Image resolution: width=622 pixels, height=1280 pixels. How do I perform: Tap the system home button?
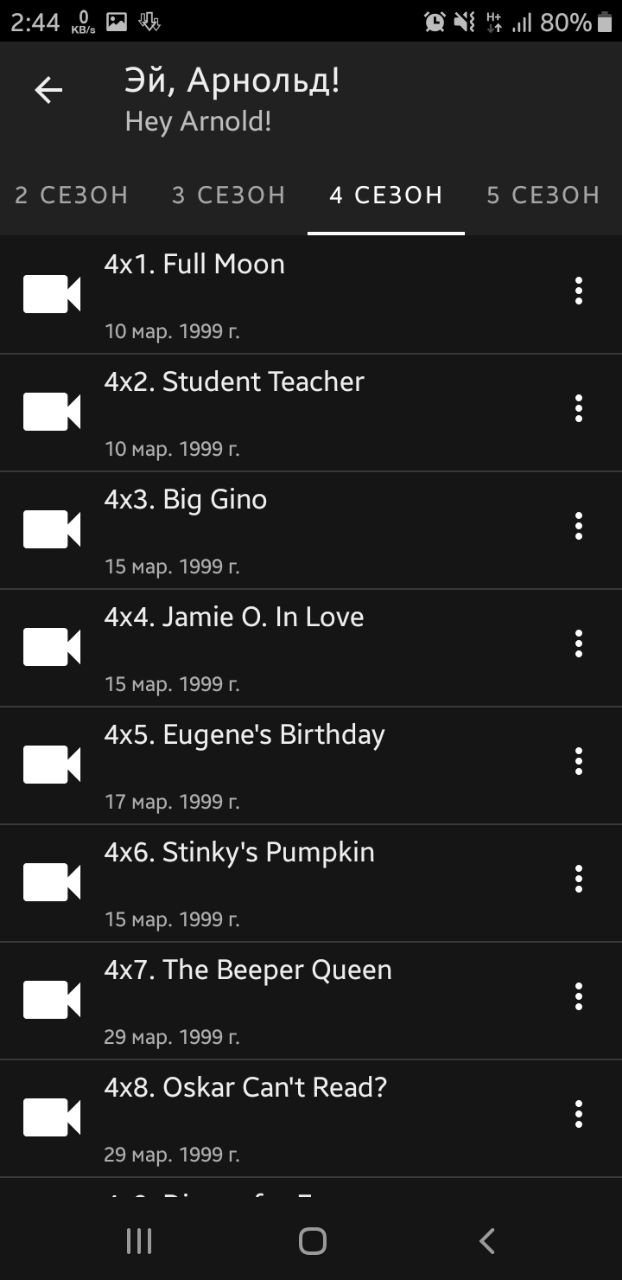click(312, 1241)
